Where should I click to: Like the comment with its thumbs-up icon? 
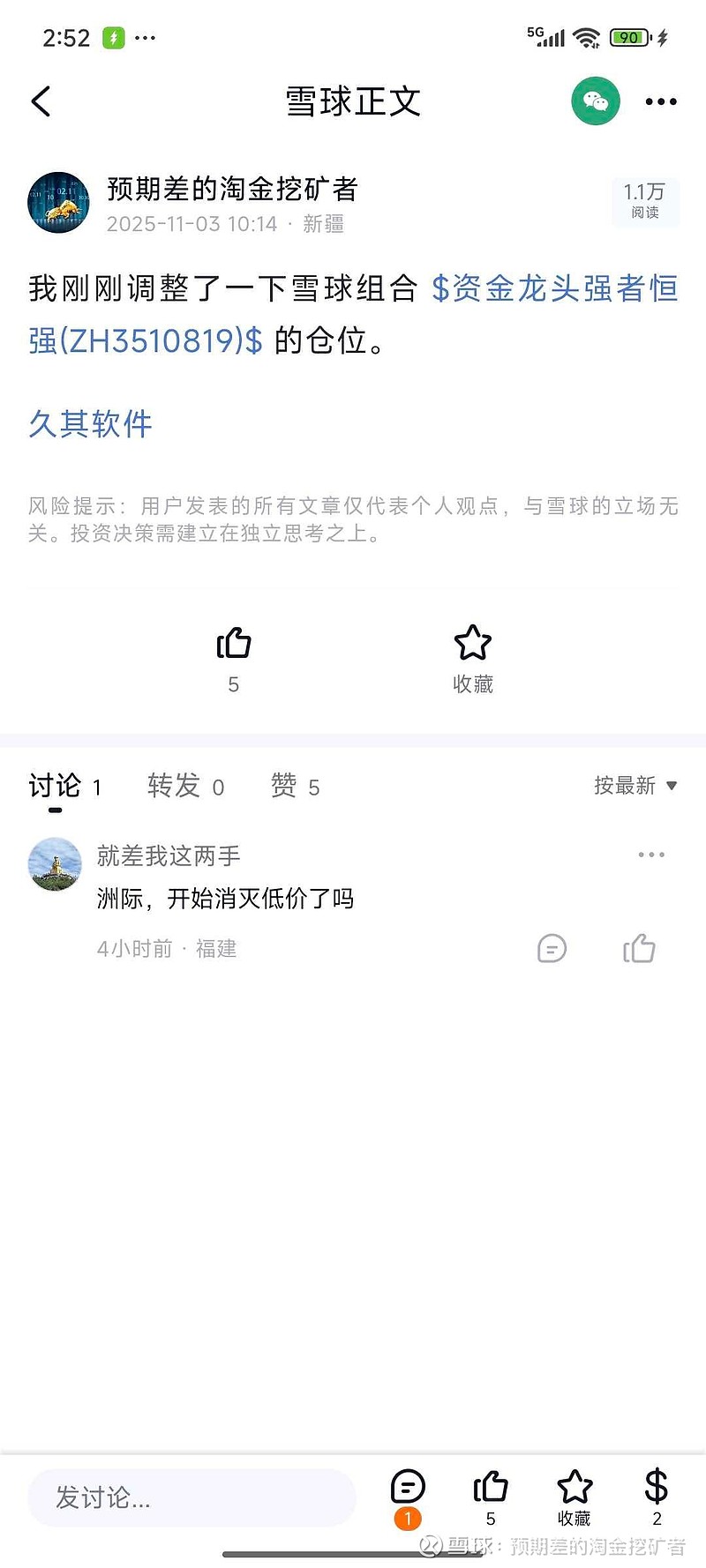(x=639, y=948)
